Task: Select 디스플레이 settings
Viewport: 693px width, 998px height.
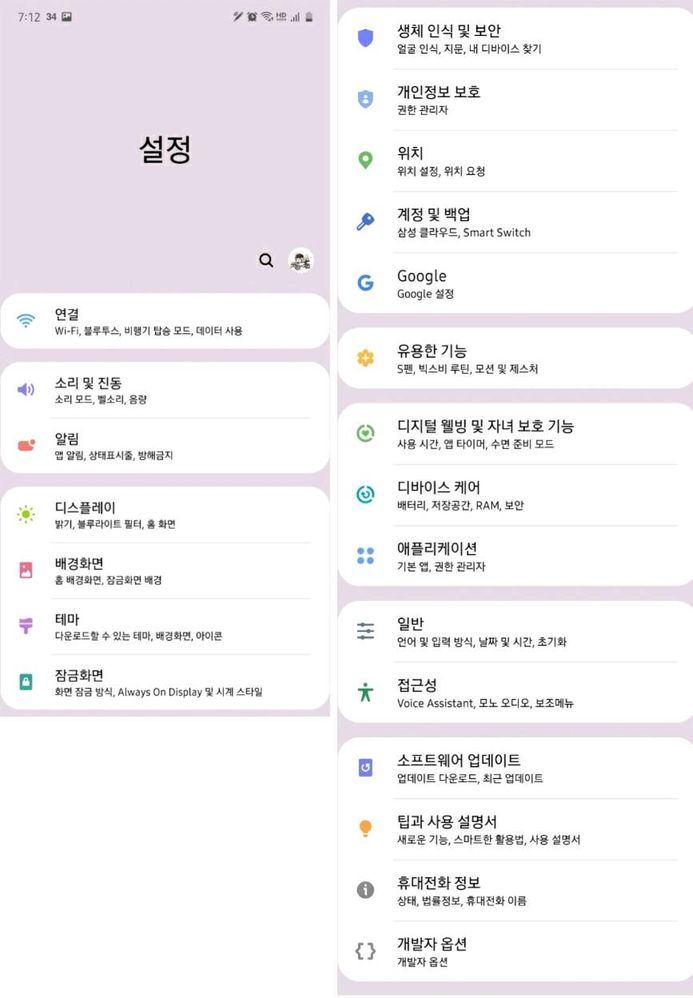Action: click(165, 515)
